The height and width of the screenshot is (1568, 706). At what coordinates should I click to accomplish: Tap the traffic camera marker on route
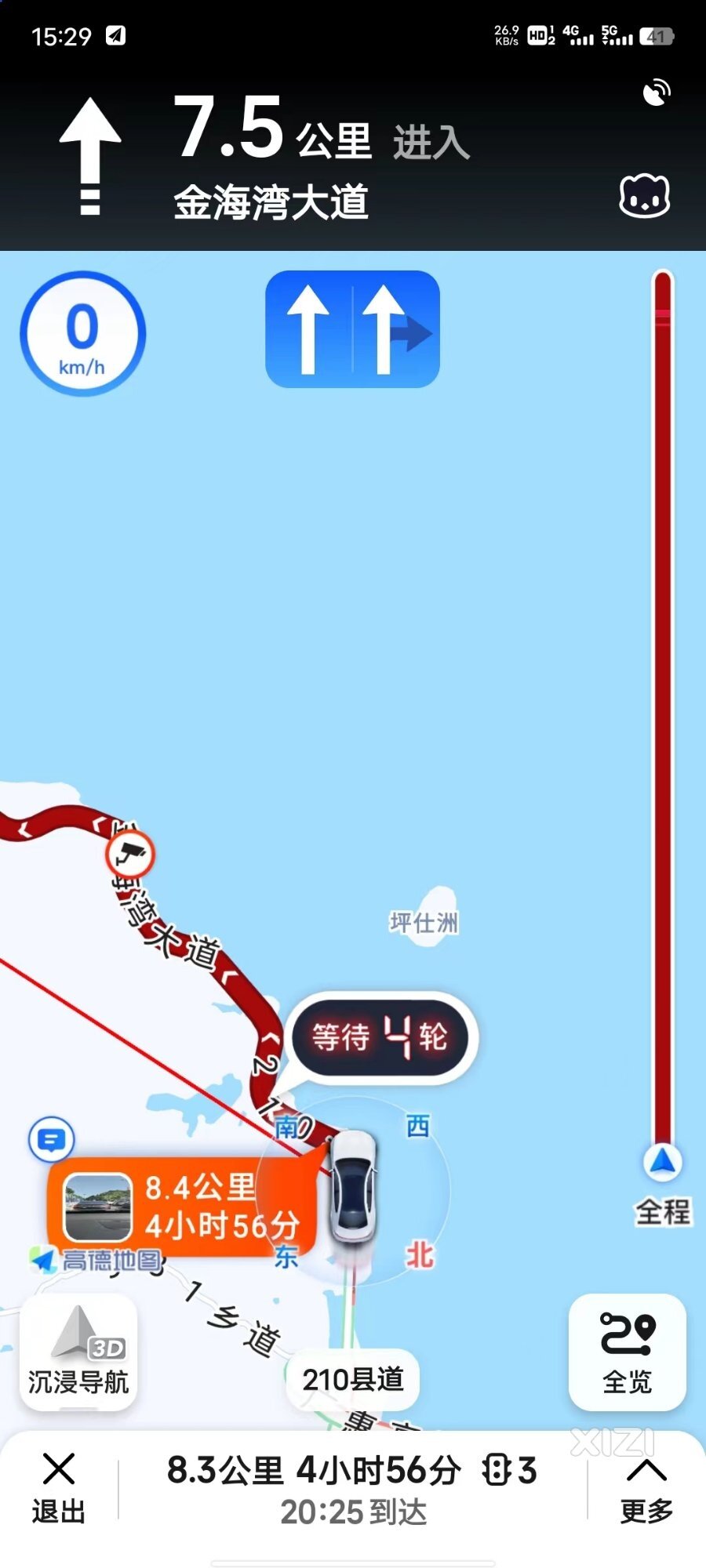pos(130,854)
